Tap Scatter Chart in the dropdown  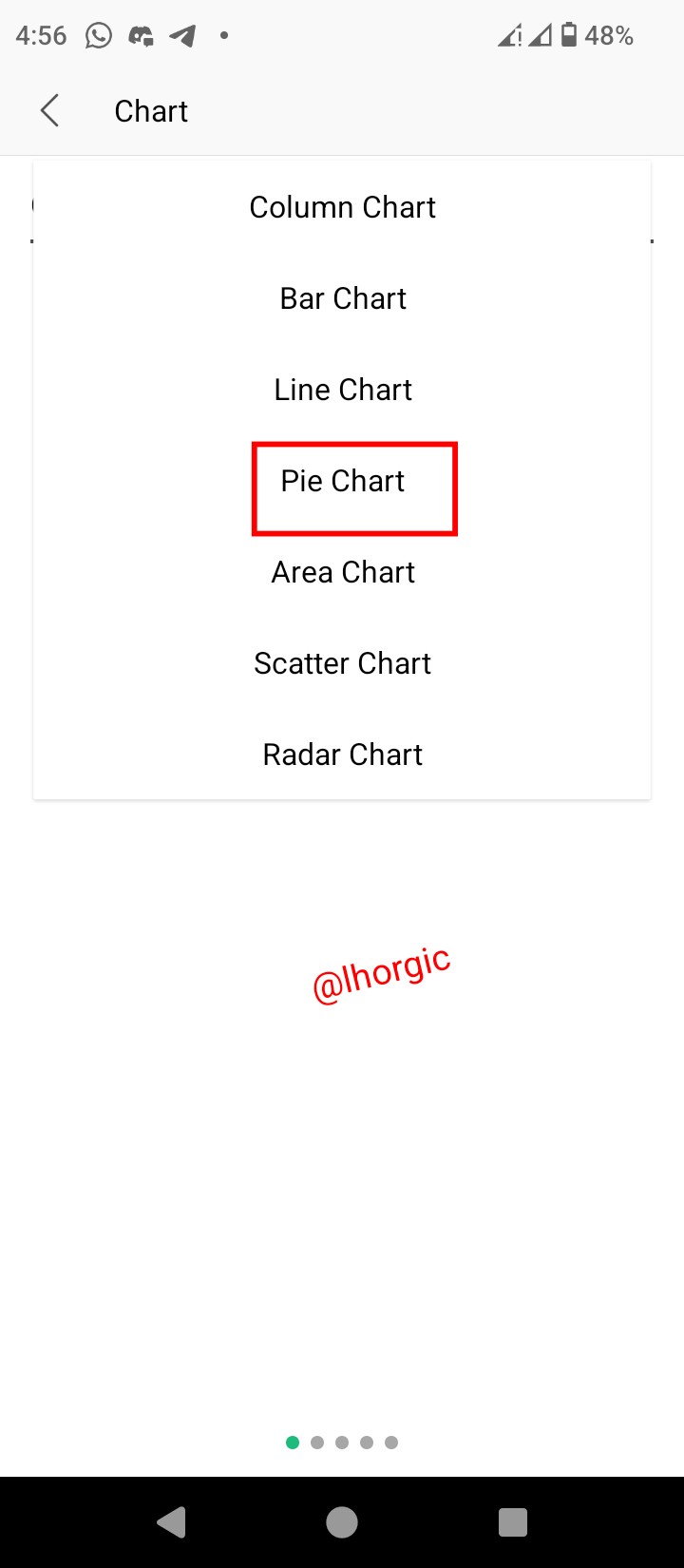click(342, 663)
